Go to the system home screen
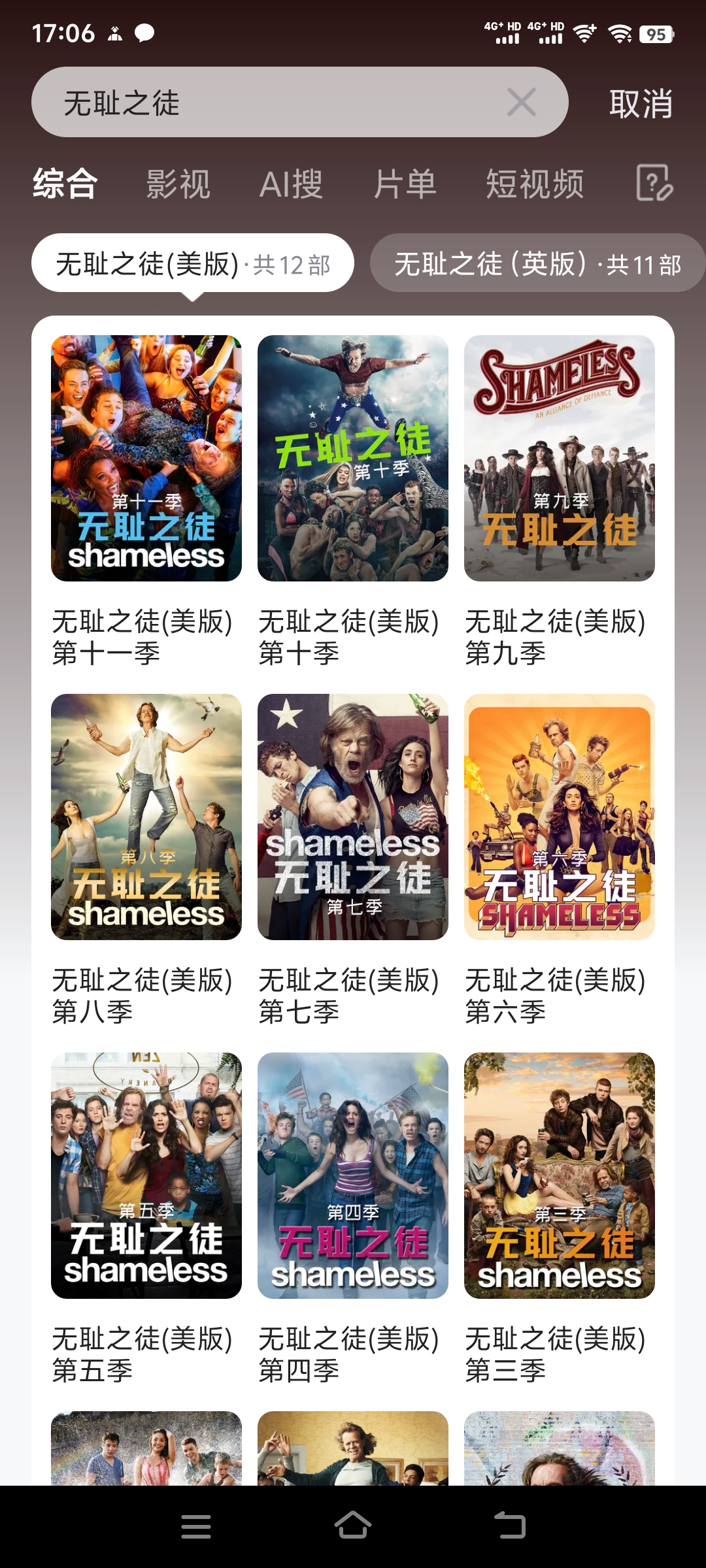706x1568 pixels. coord(353,1526)
